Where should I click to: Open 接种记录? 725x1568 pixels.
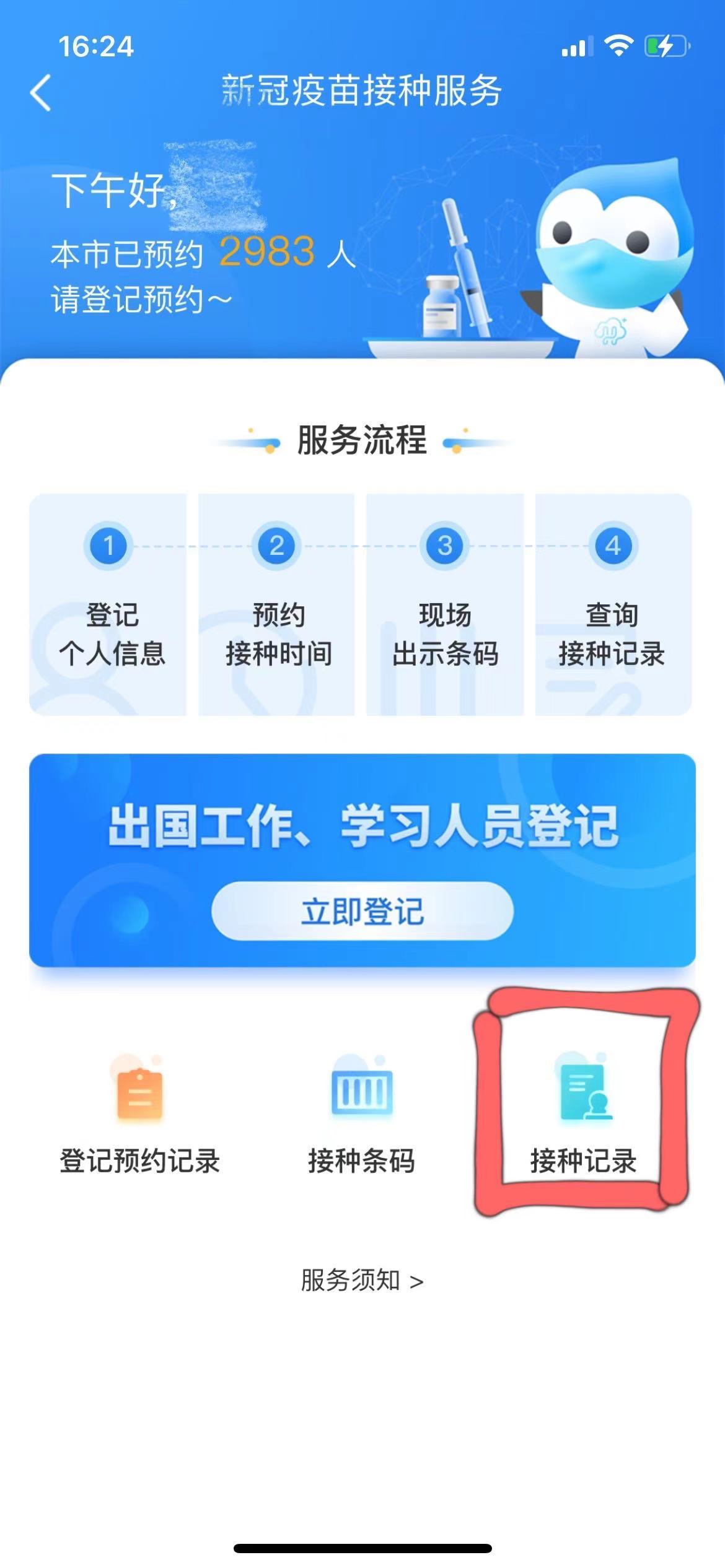pyautogui.click(x=583, y=1115)
